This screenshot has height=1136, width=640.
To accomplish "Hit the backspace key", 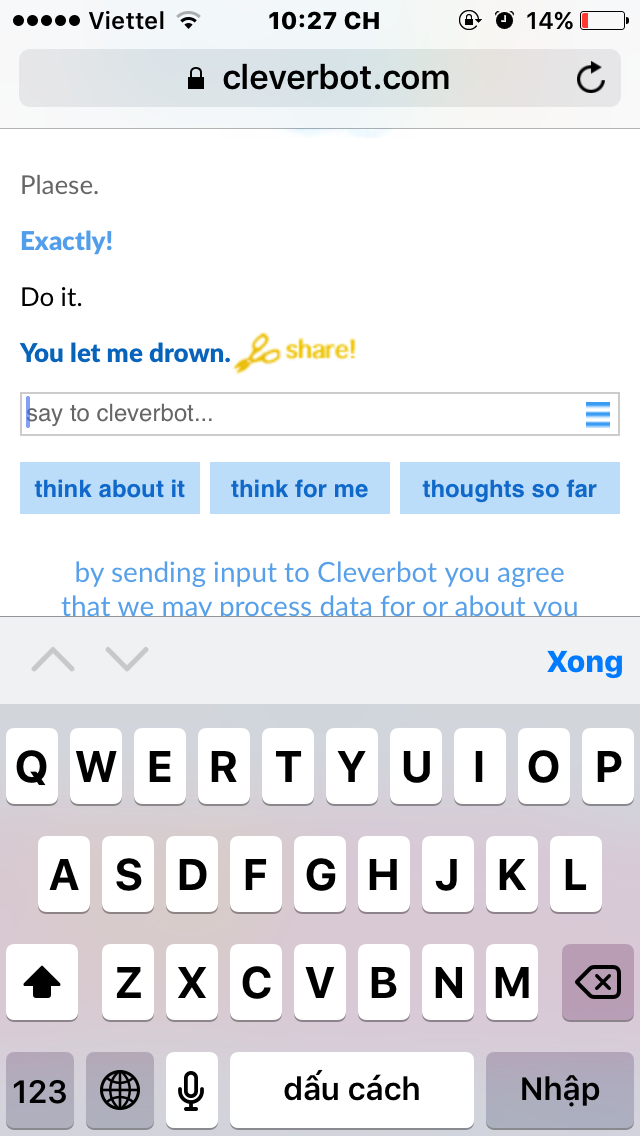I will (598, 982).
